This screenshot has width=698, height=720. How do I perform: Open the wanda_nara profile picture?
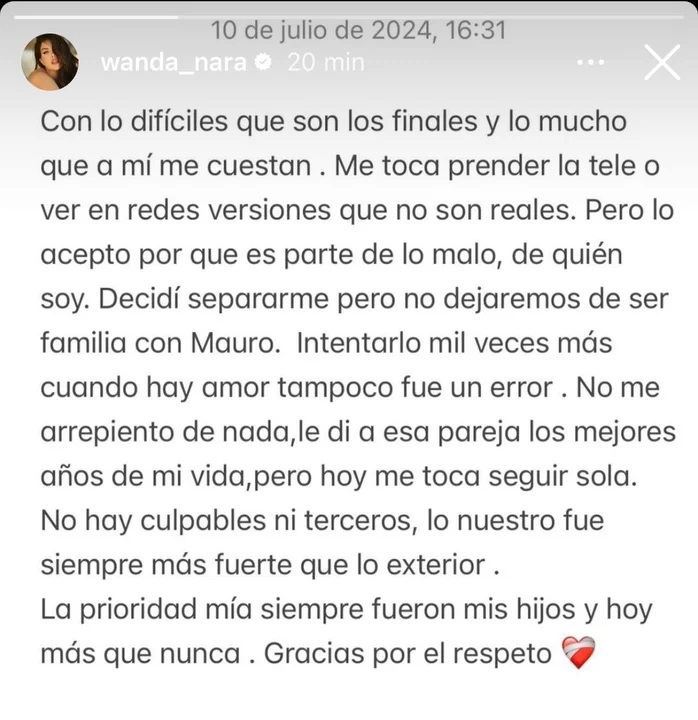(50, 63)
